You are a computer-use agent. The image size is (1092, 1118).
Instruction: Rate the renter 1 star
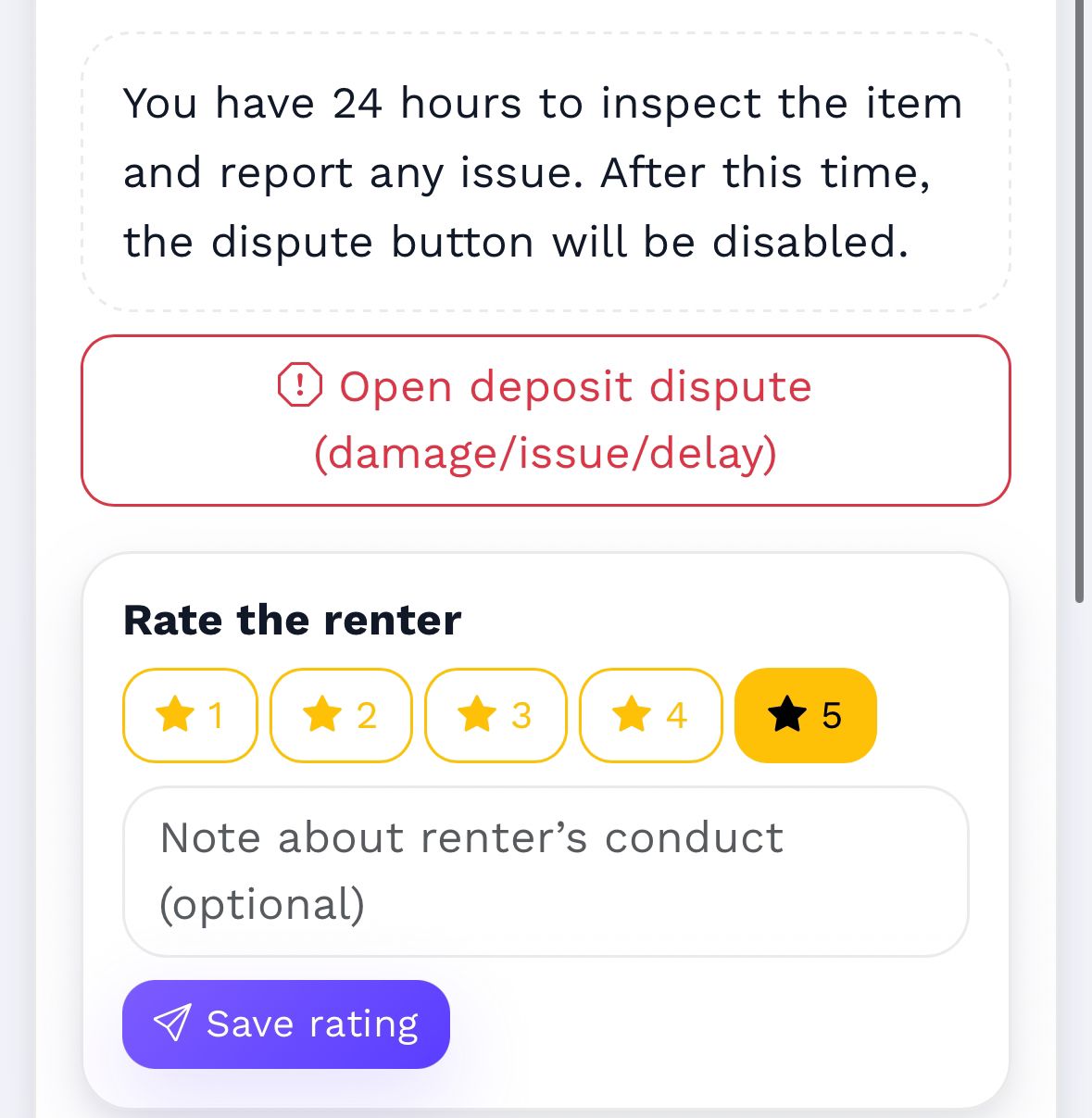click(x=190, y=715)
